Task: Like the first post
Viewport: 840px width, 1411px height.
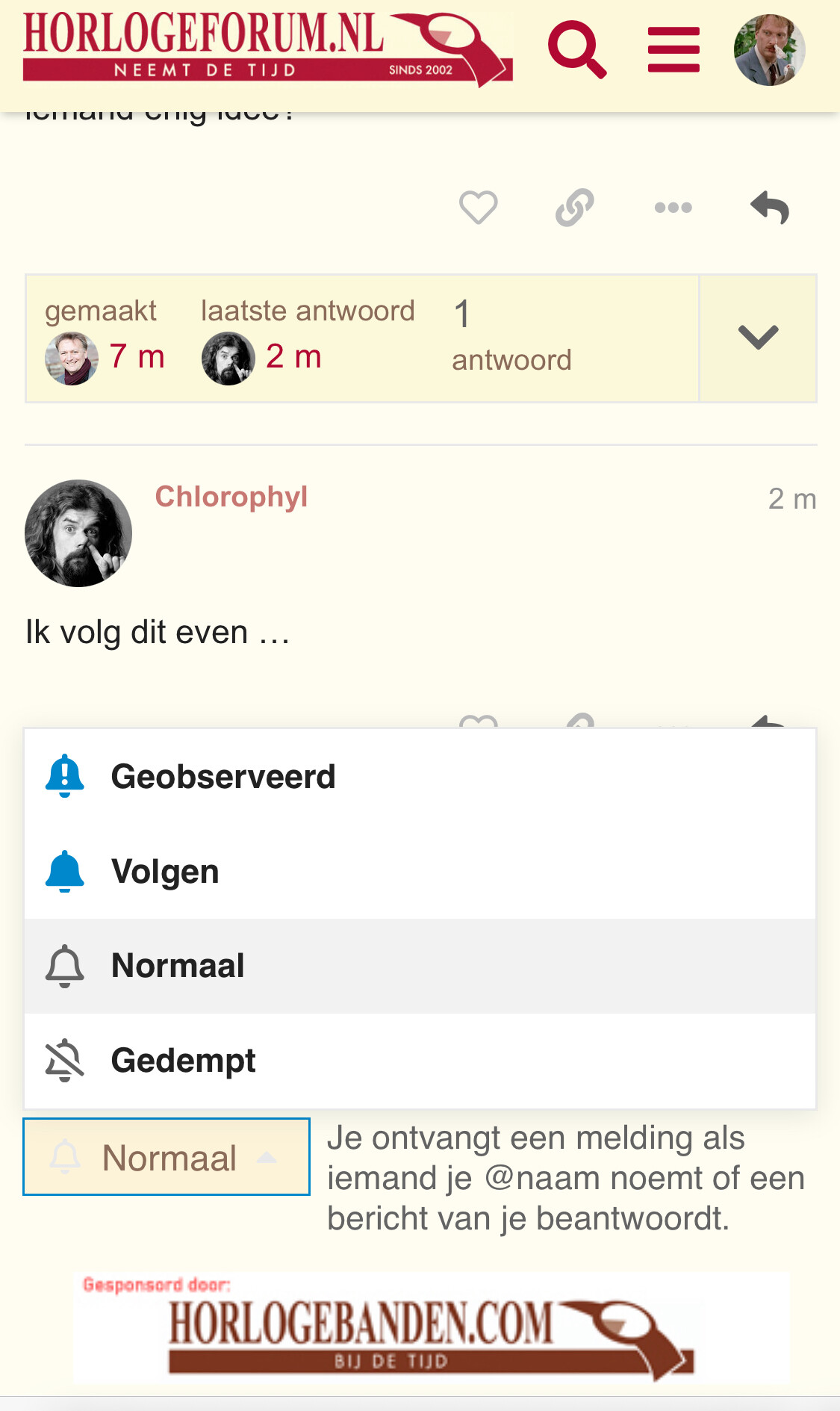Action: click(478, 208)
